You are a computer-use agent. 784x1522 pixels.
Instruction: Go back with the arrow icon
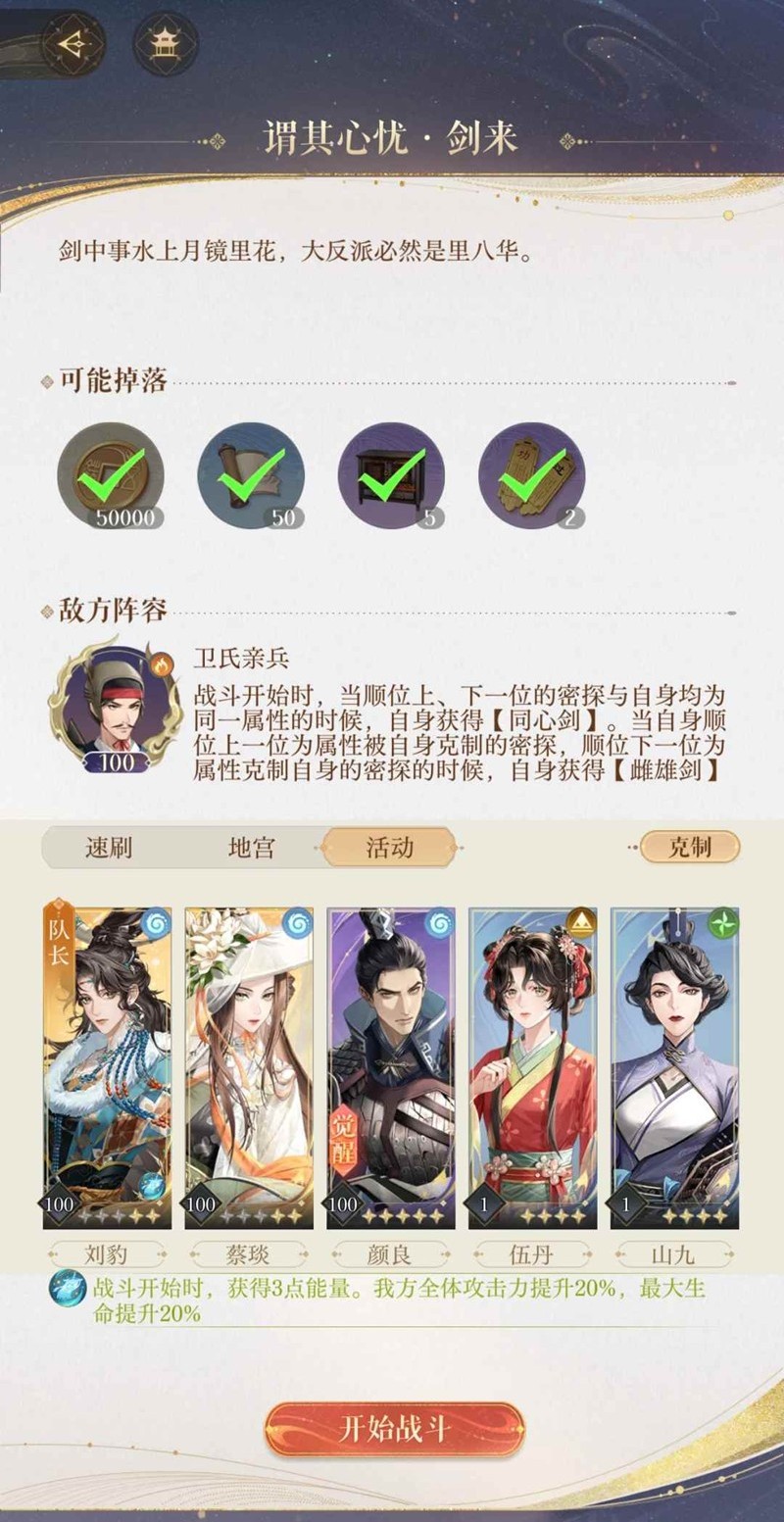click(73, 45)
